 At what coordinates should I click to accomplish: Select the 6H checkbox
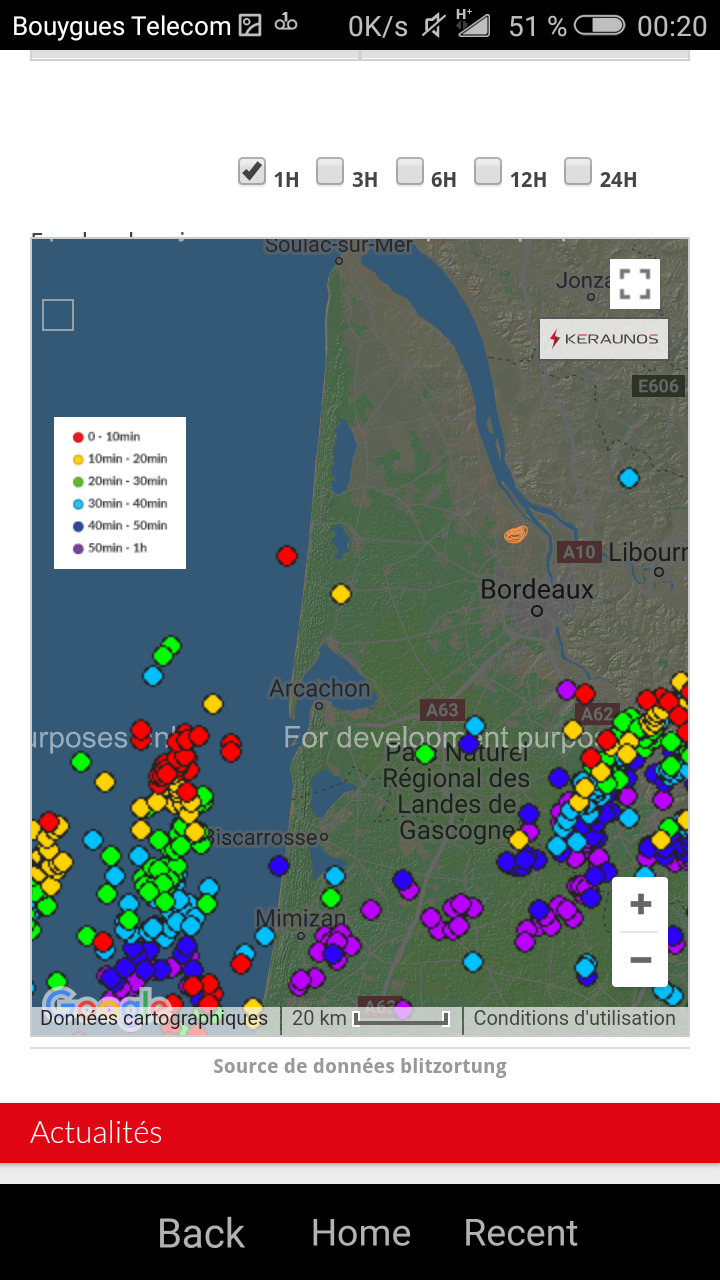[x=410, y=172]
